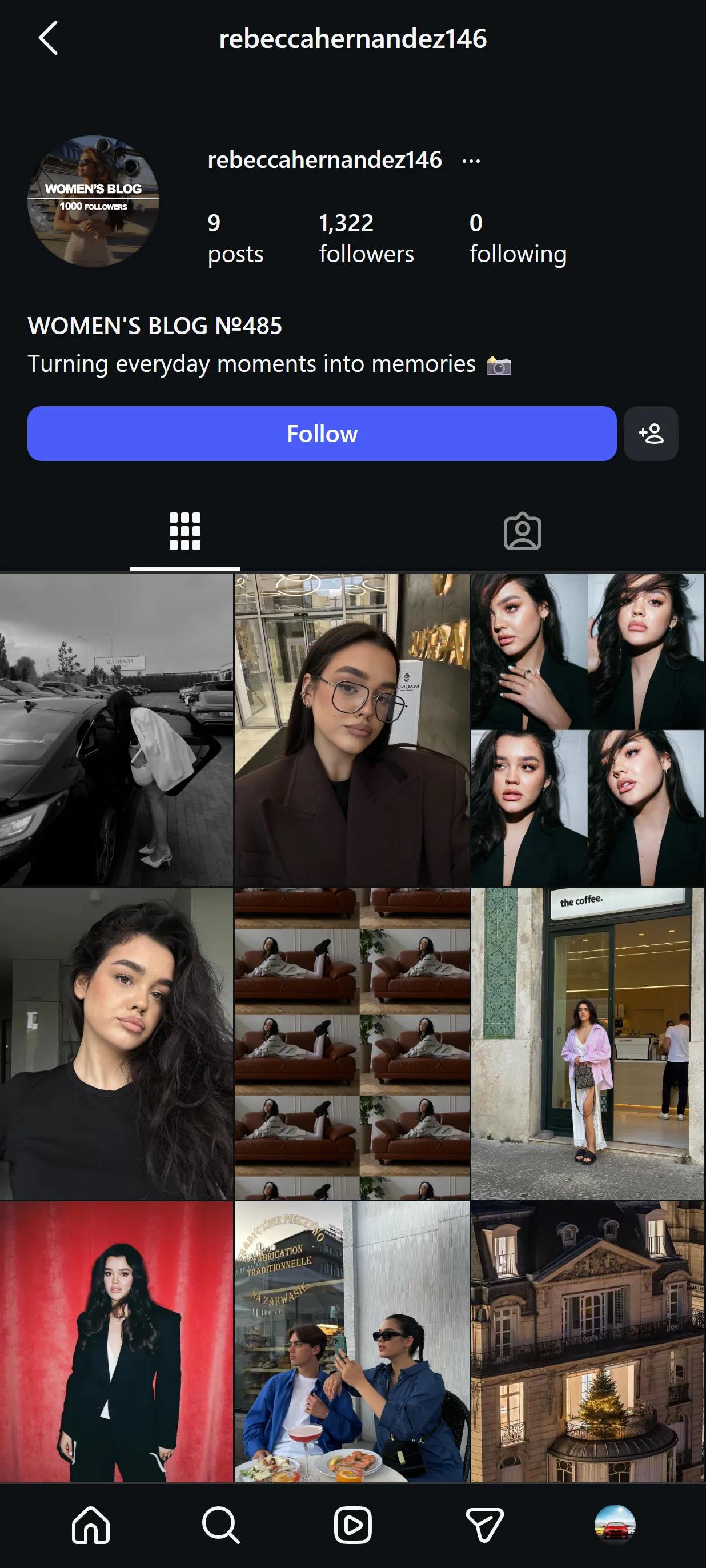
Task: Switch to the tagged photos tab
Action: [x=522, y=531]
